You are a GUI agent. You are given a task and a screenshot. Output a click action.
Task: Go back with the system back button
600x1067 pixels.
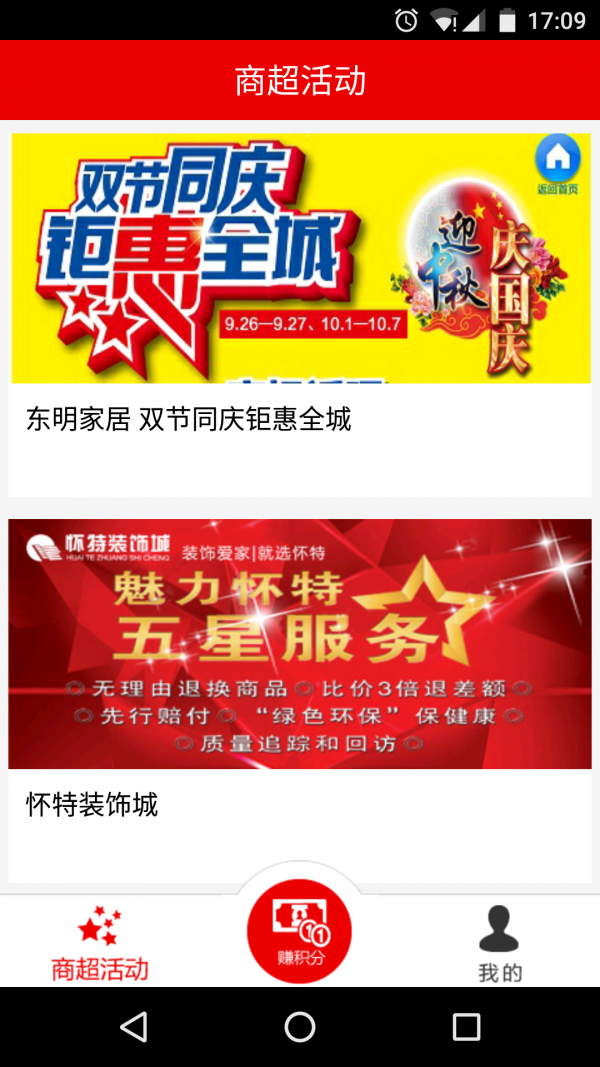(x=133, y=1026)
